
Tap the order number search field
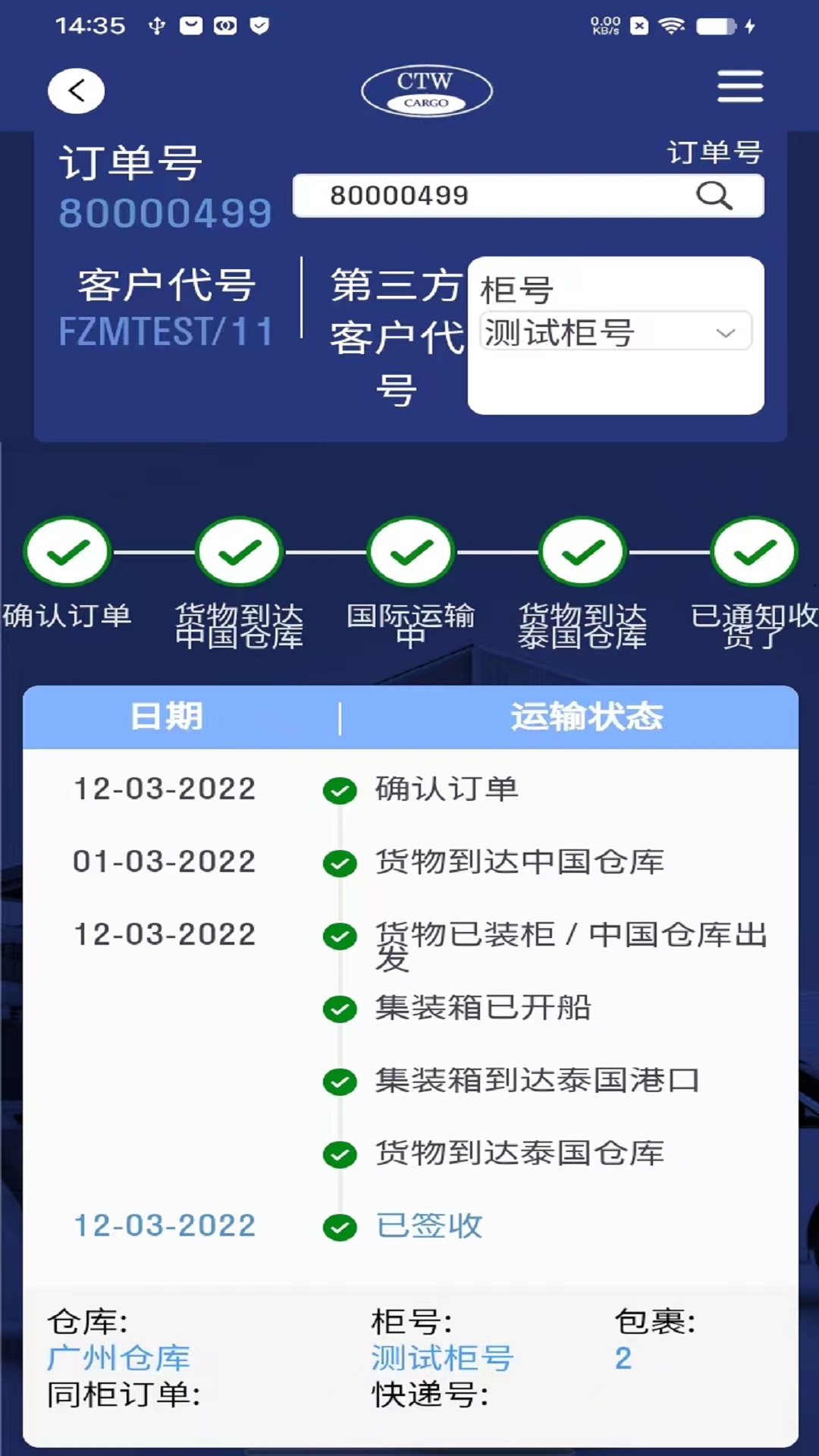coord(528,196)
